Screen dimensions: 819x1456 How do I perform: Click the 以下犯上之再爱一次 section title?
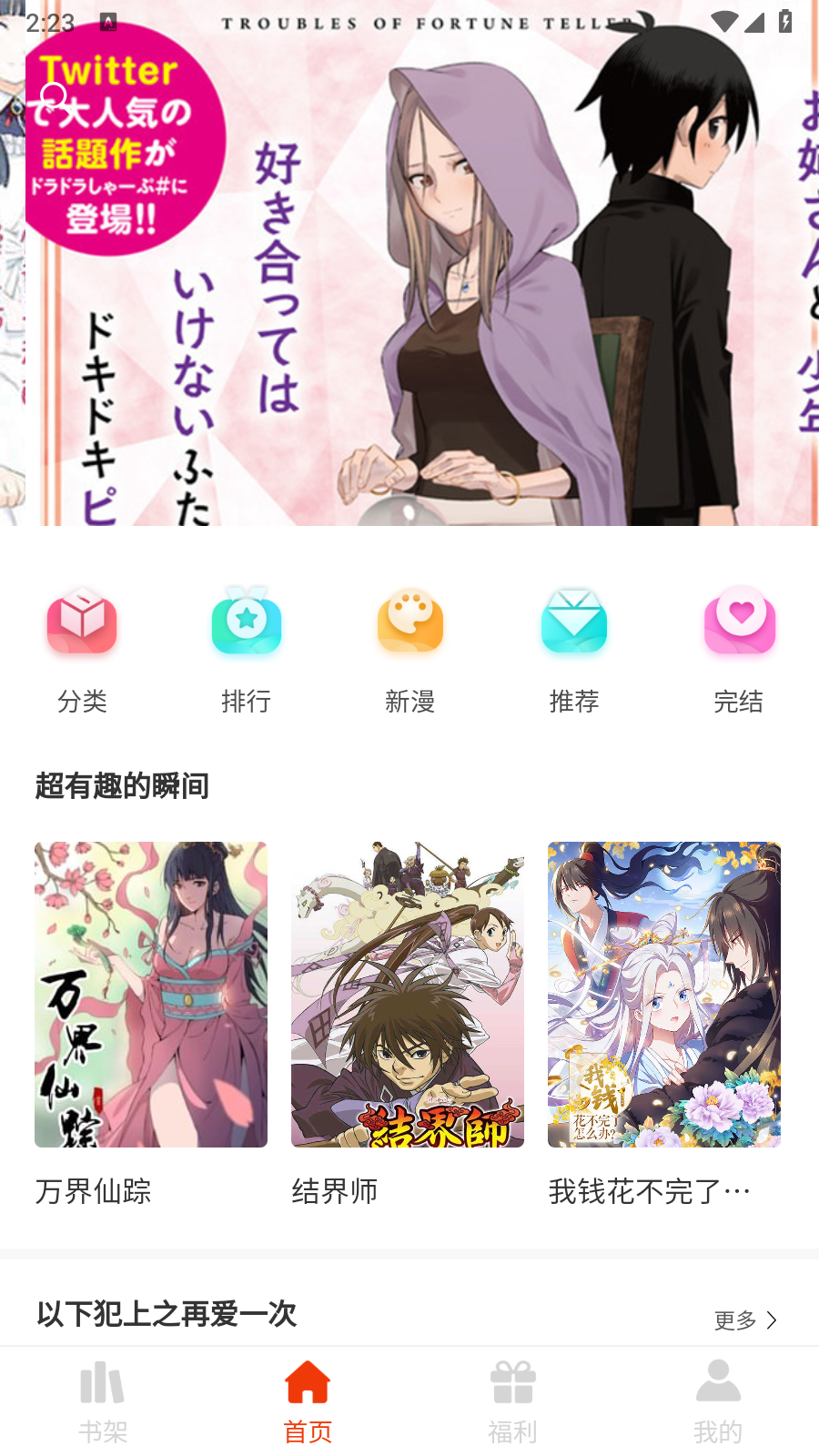coord(164,1313)
